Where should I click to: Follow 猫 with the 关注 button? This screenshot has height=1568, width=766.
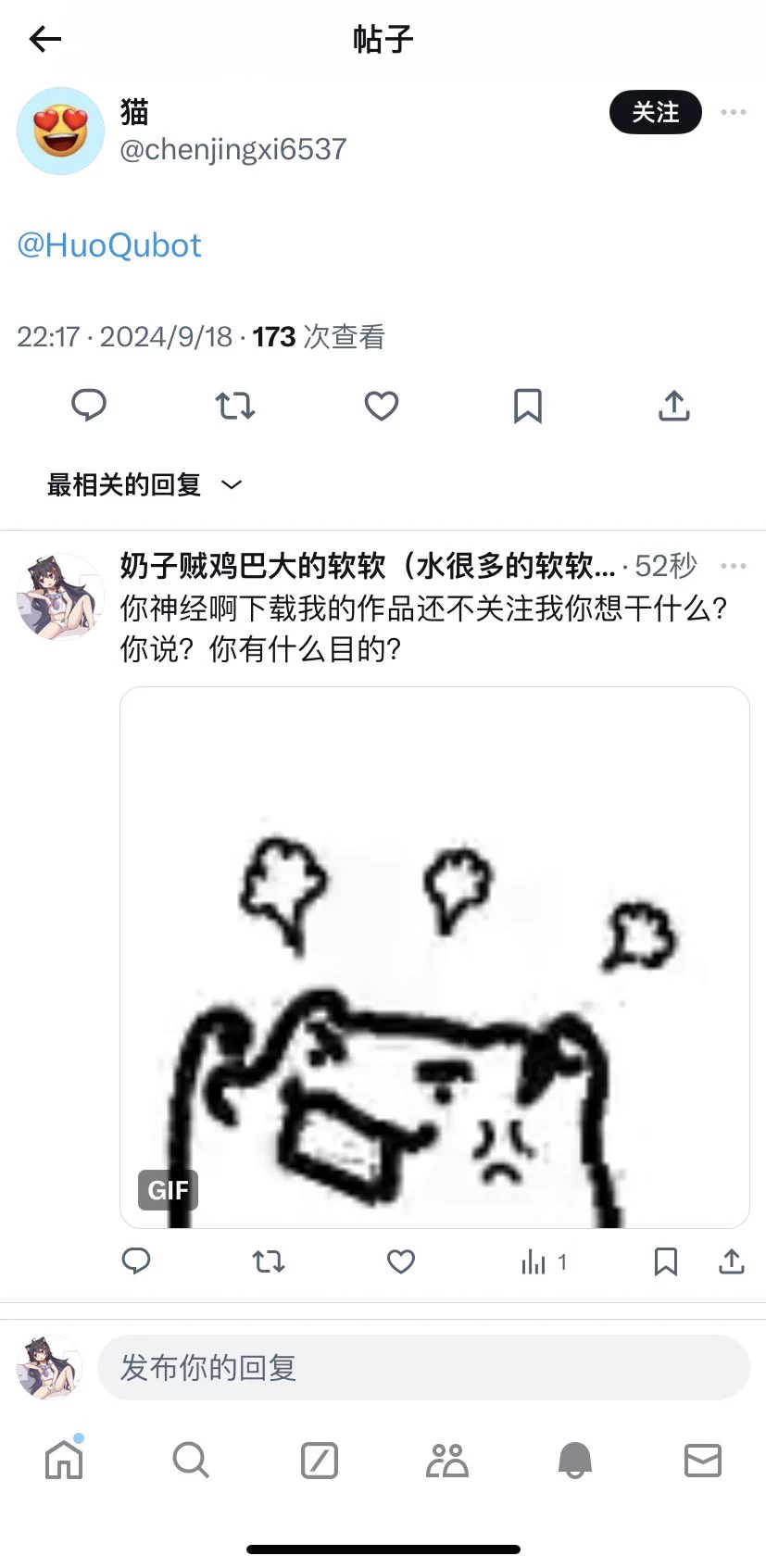[x=655, y=112]
